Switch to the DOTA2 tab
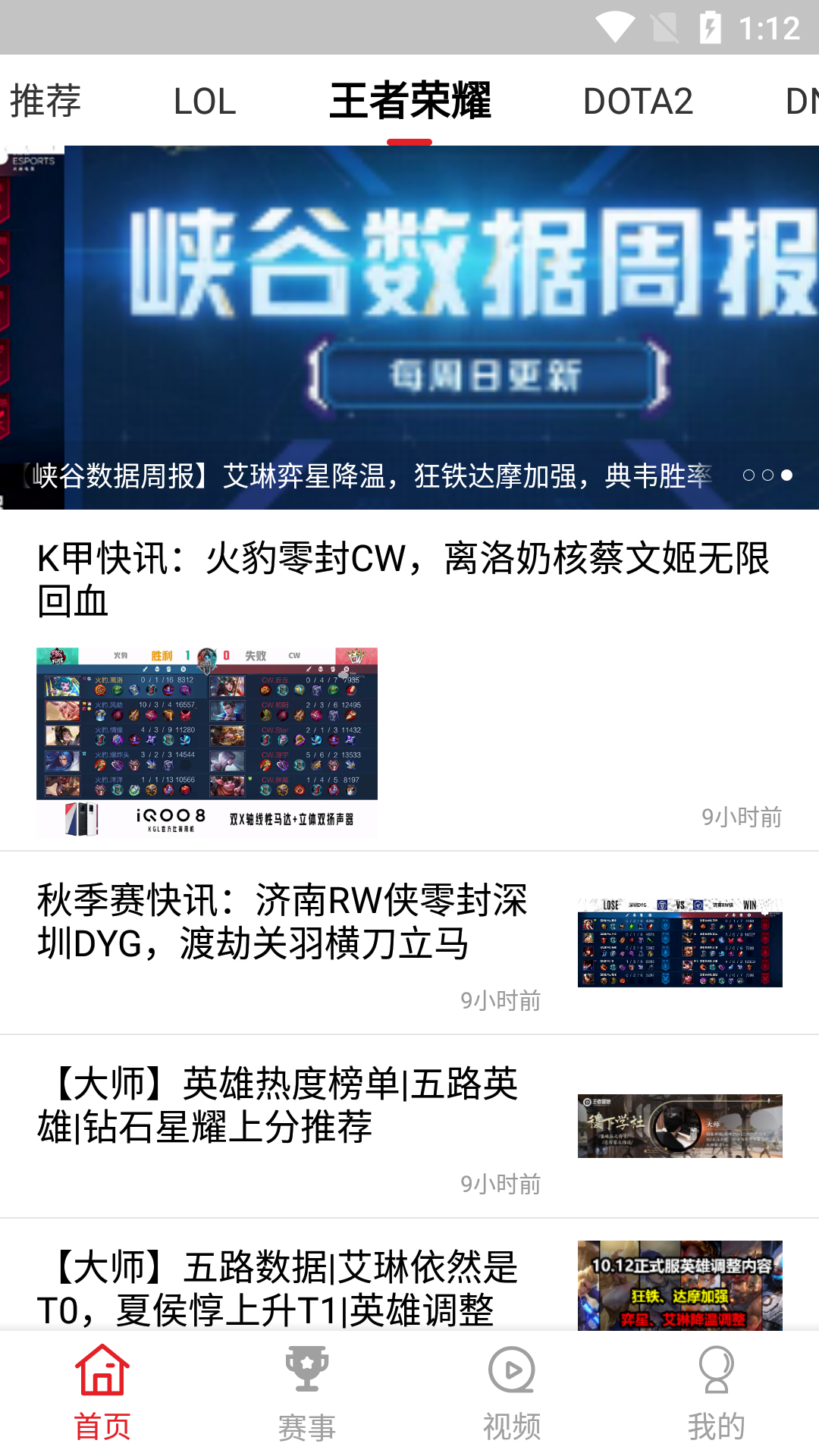Viewport: 819px width, 1456px height. pos(638,101)
